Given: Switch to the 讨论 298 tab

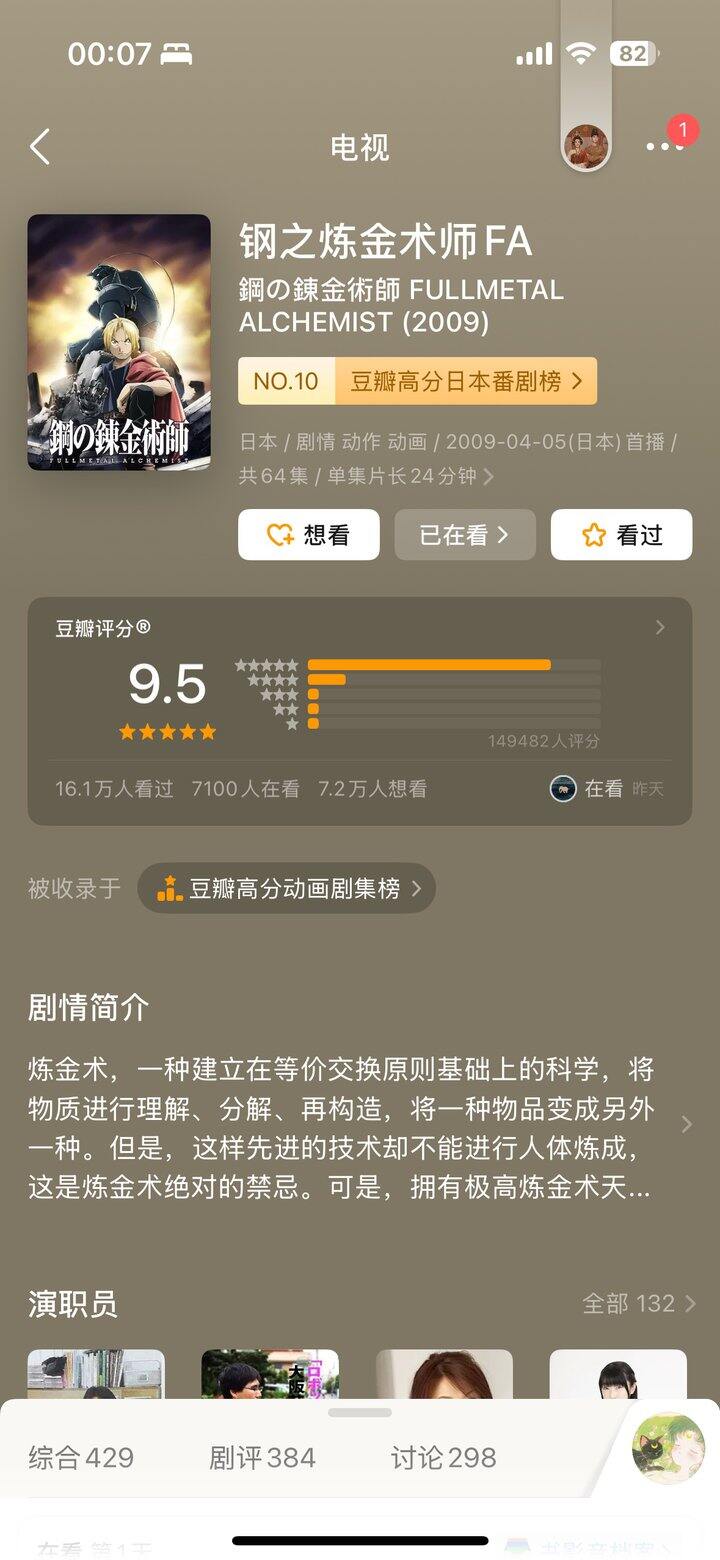Looking at the screenshot, I should click(444, 1458).
